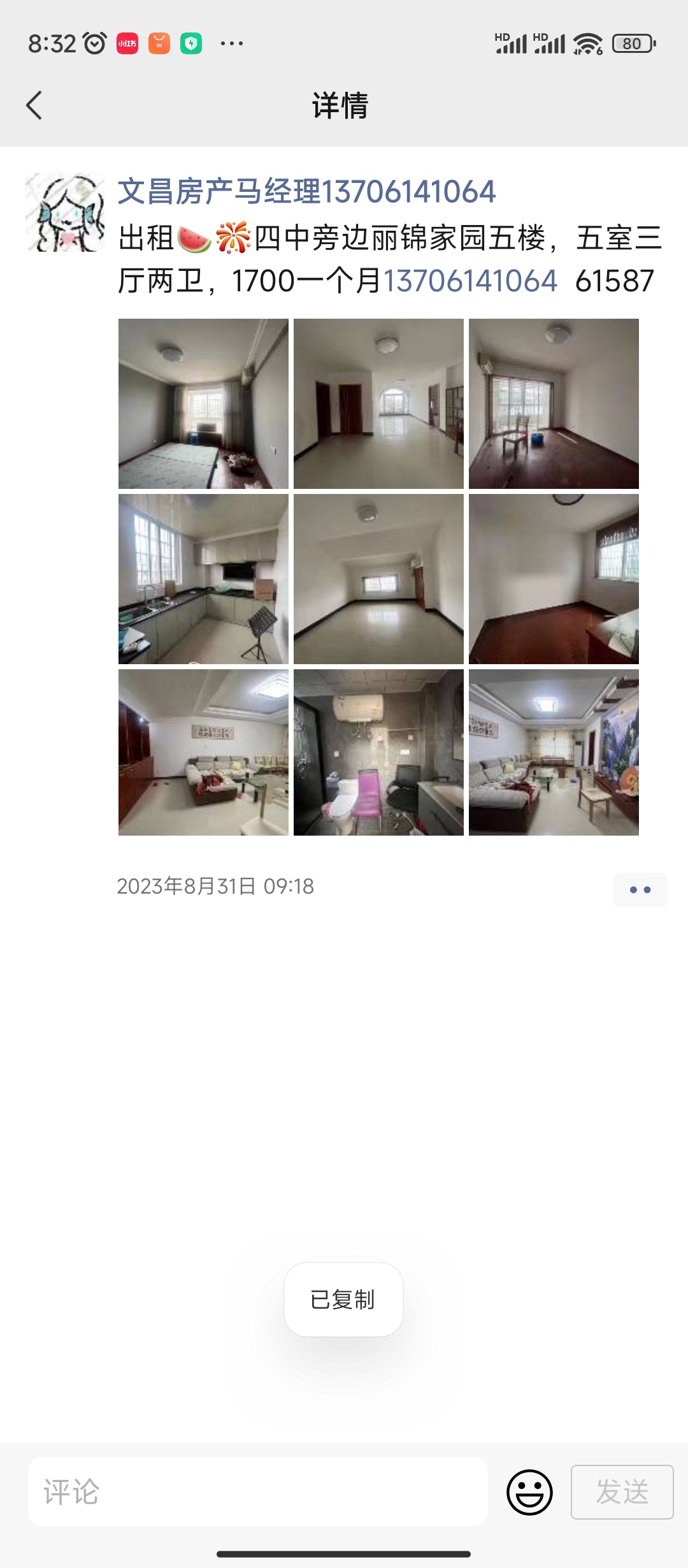Open 文昌房产马经理 profile name link

tap(306, 192)
